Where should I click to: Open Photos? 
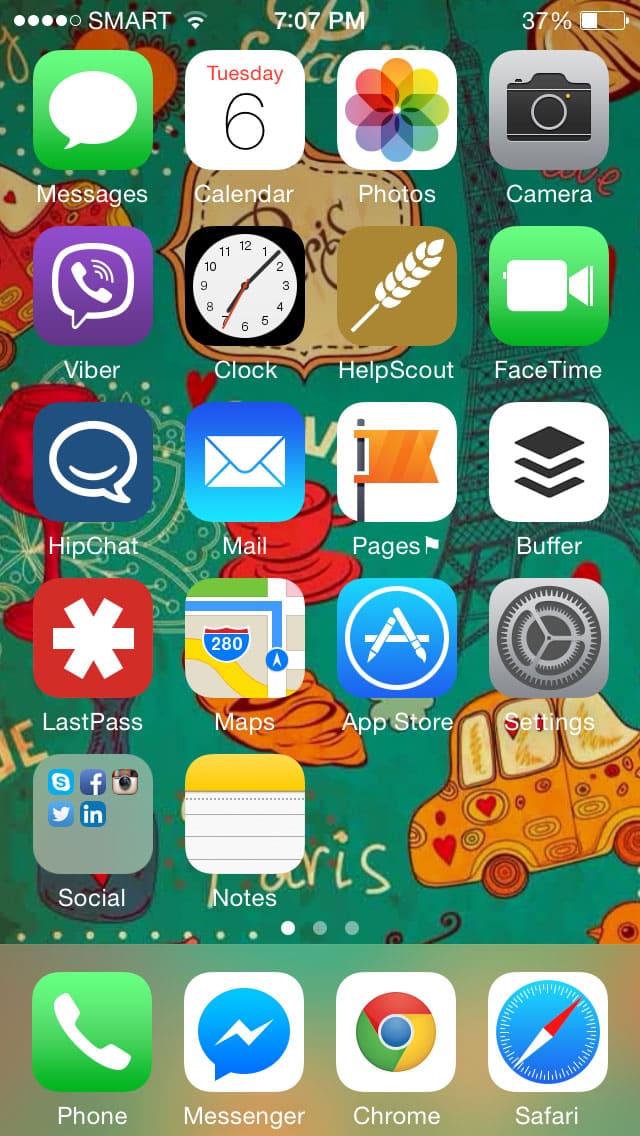[x=397, y=110]
